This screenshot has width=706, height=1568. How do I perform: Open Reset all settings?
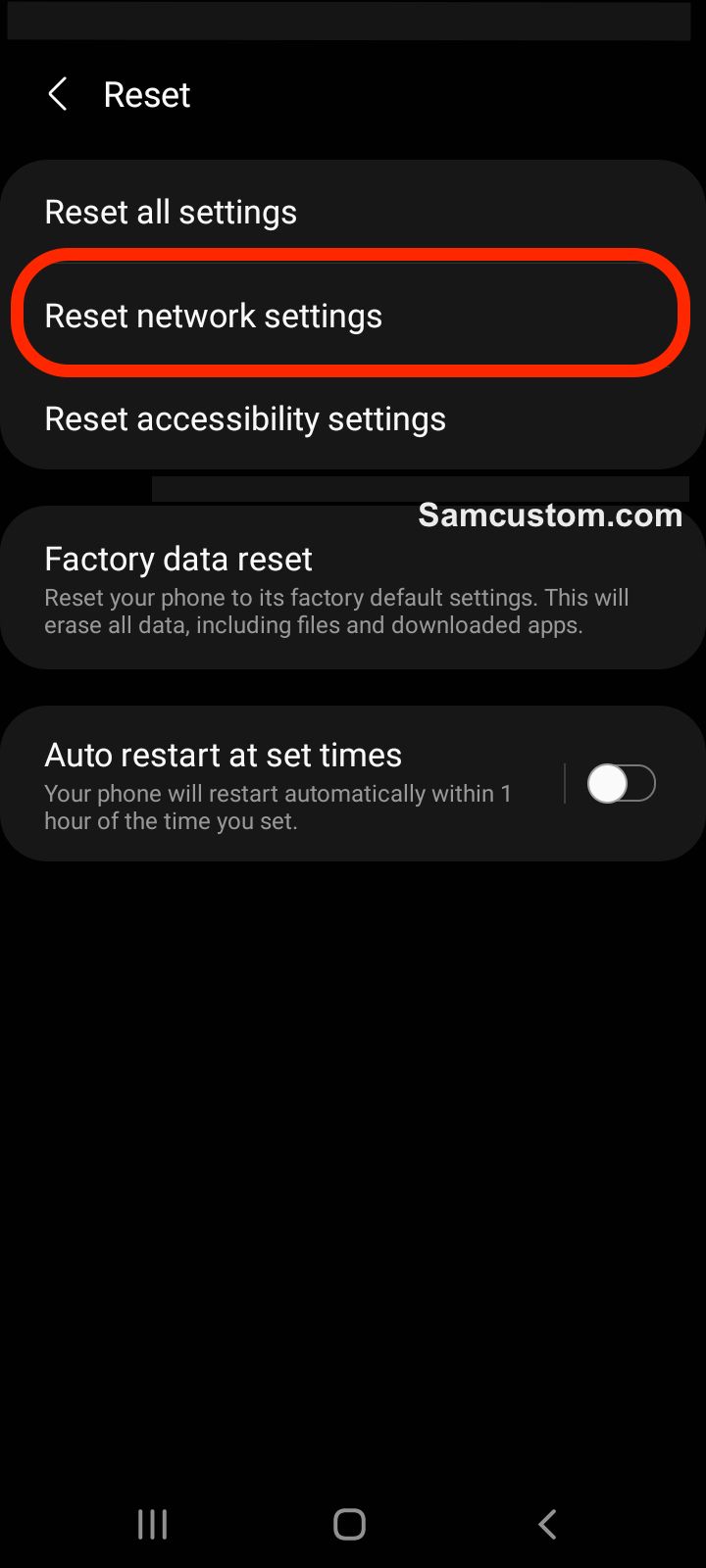click(x=353, y=212)
